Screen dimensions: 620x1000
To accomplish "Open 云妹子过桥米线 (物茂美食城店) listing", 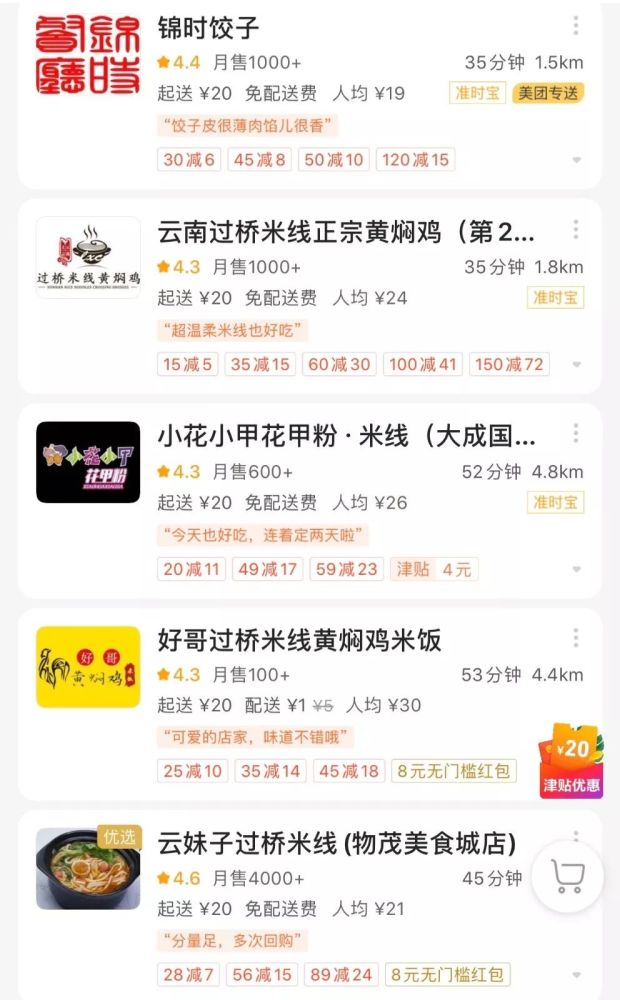I will [337, 844].
